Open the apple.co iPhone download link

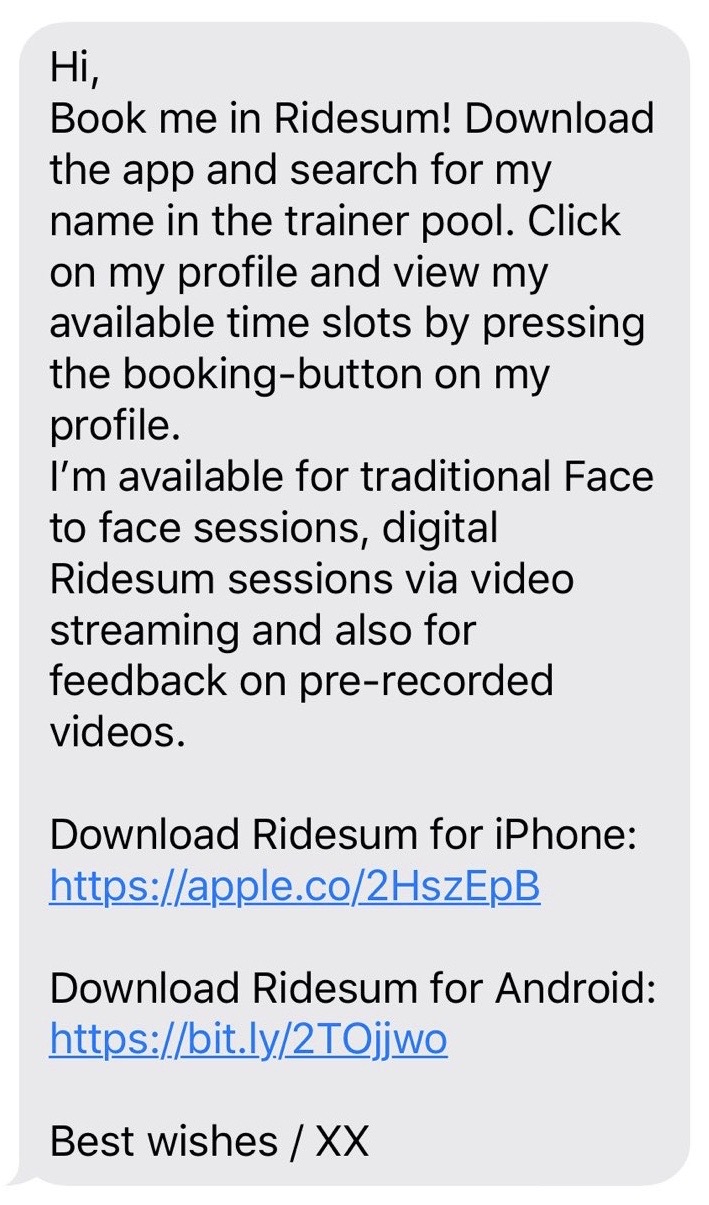pyautogui.click(x=295, y=887)
